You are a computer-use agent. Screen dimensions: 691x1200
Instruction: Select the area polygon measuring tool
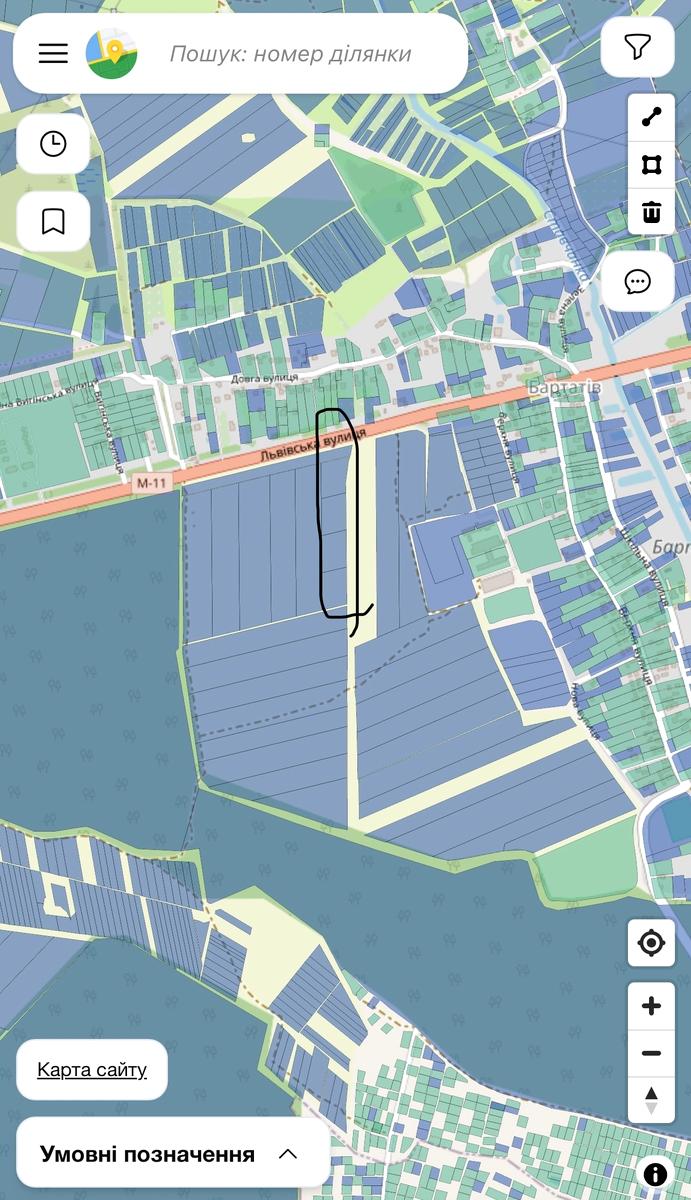(652, 165)
